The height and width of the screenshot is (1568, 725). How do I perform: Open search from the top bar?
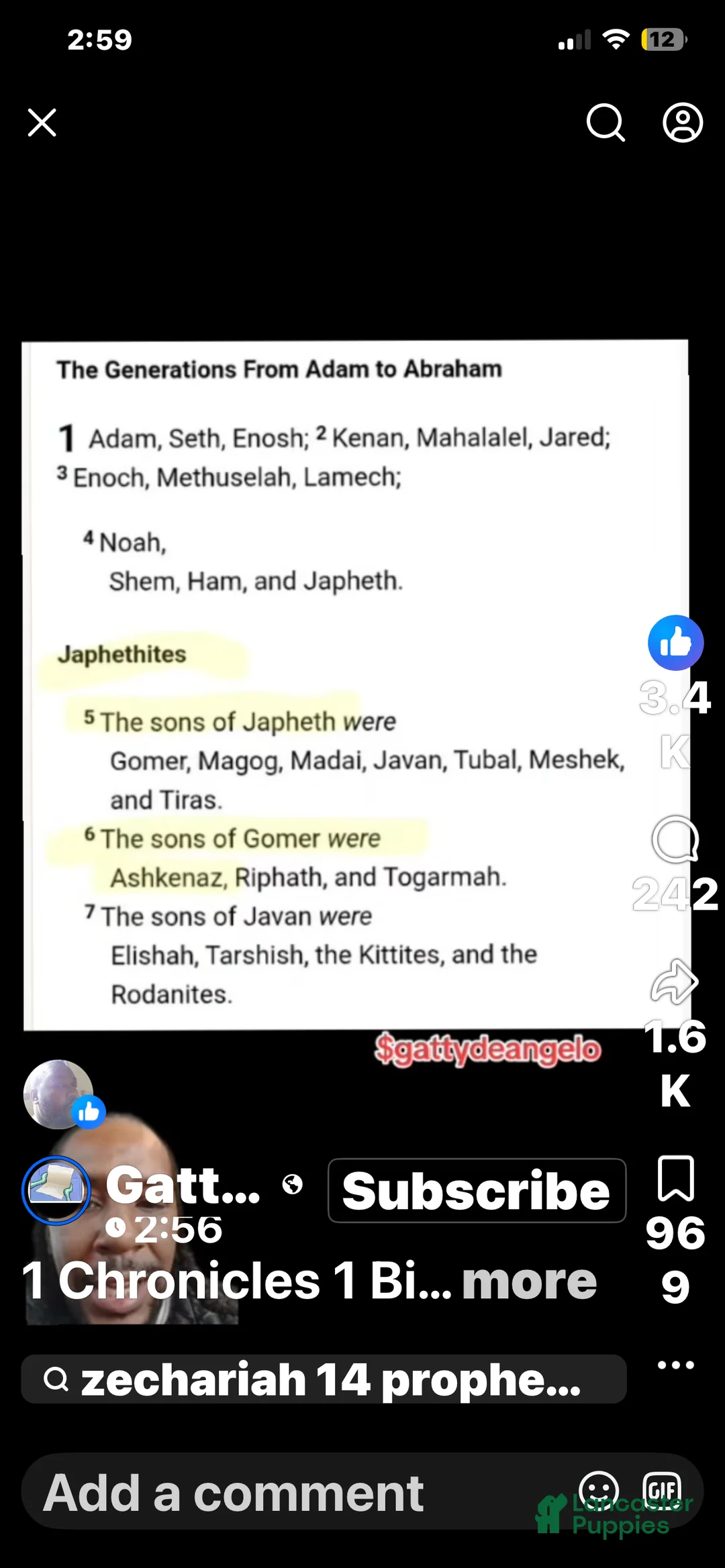606,123
